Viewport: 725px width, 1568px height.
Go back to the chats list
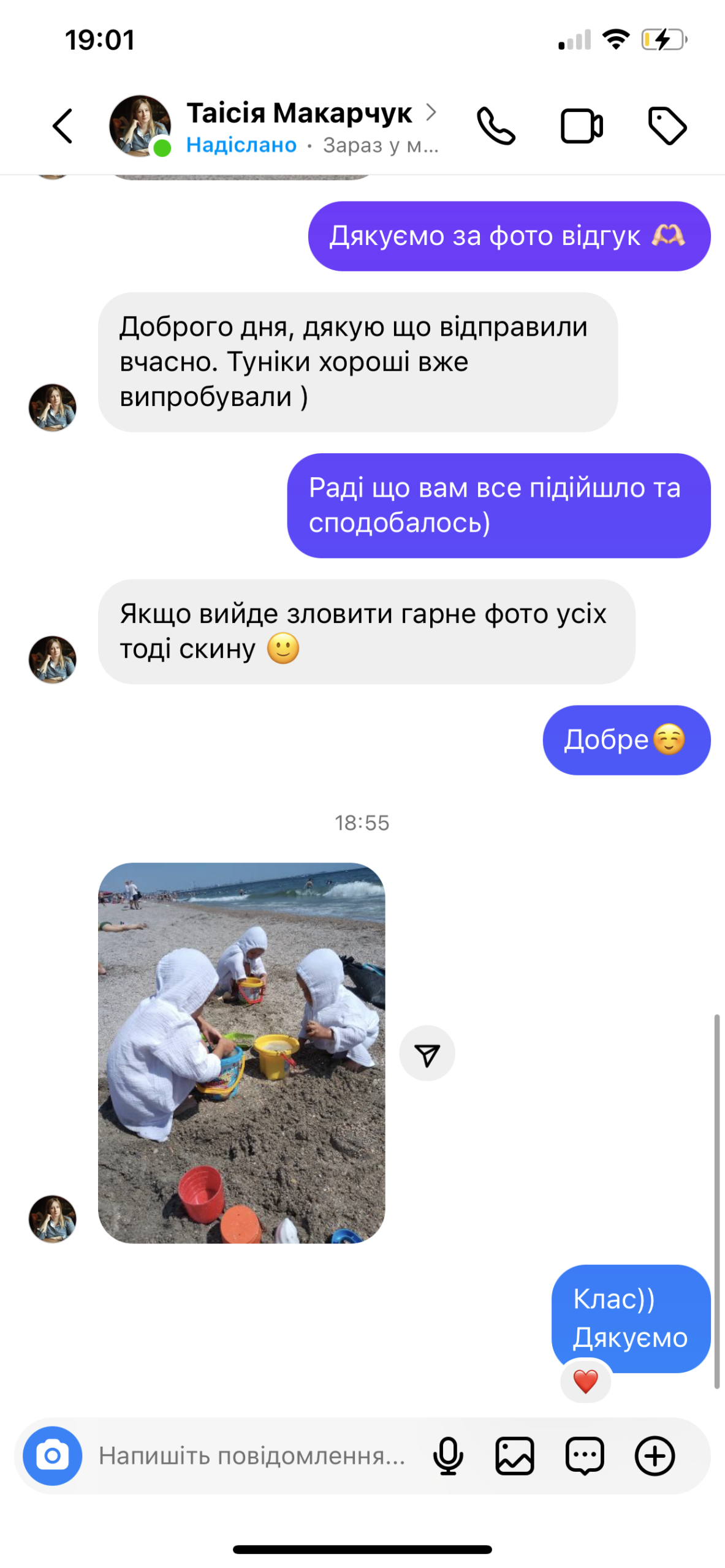click(63, 126)
